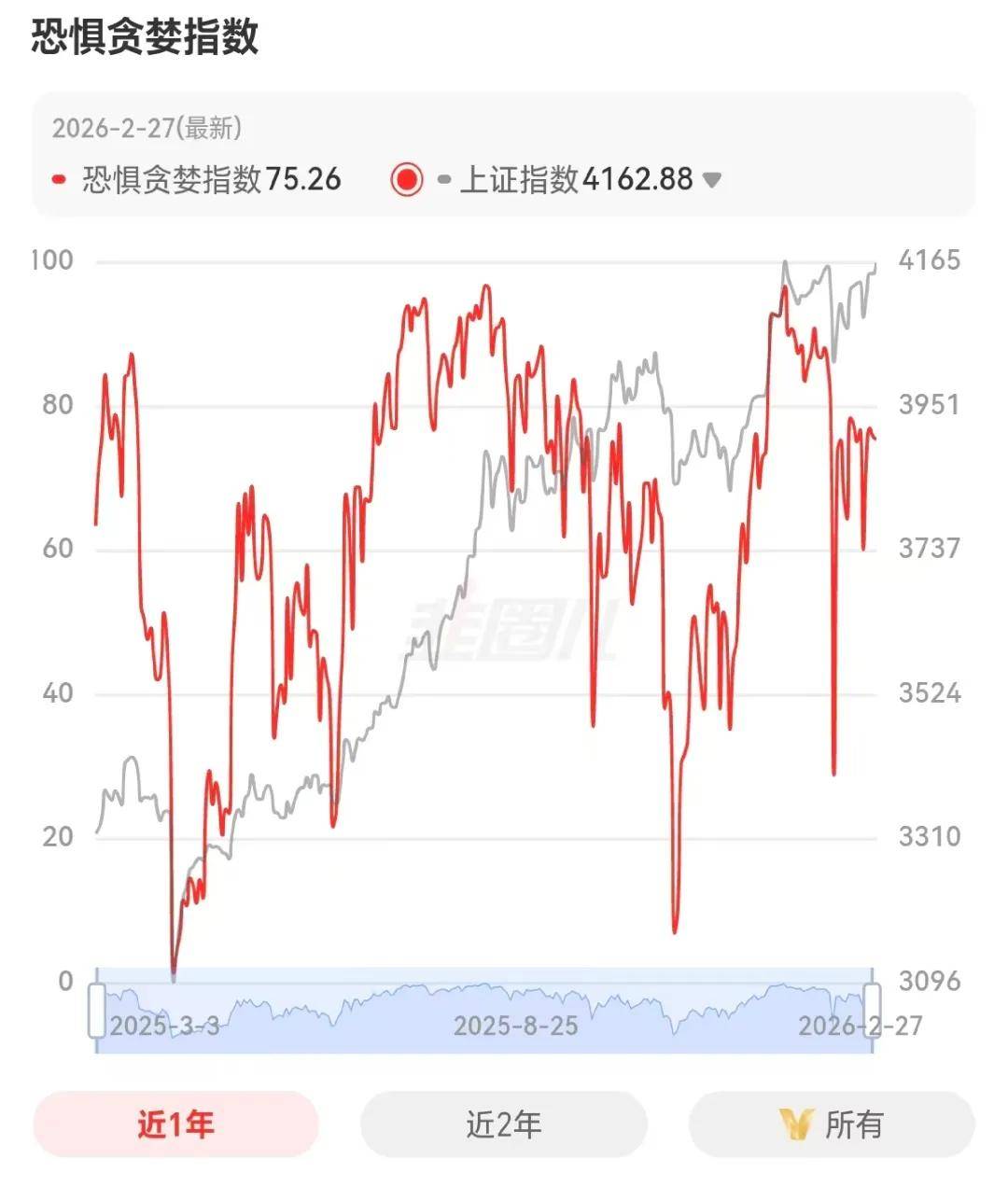This screenshot has height=1201, width=1008.
Task: Show 所有 historical data
Action: point(831,1124)
